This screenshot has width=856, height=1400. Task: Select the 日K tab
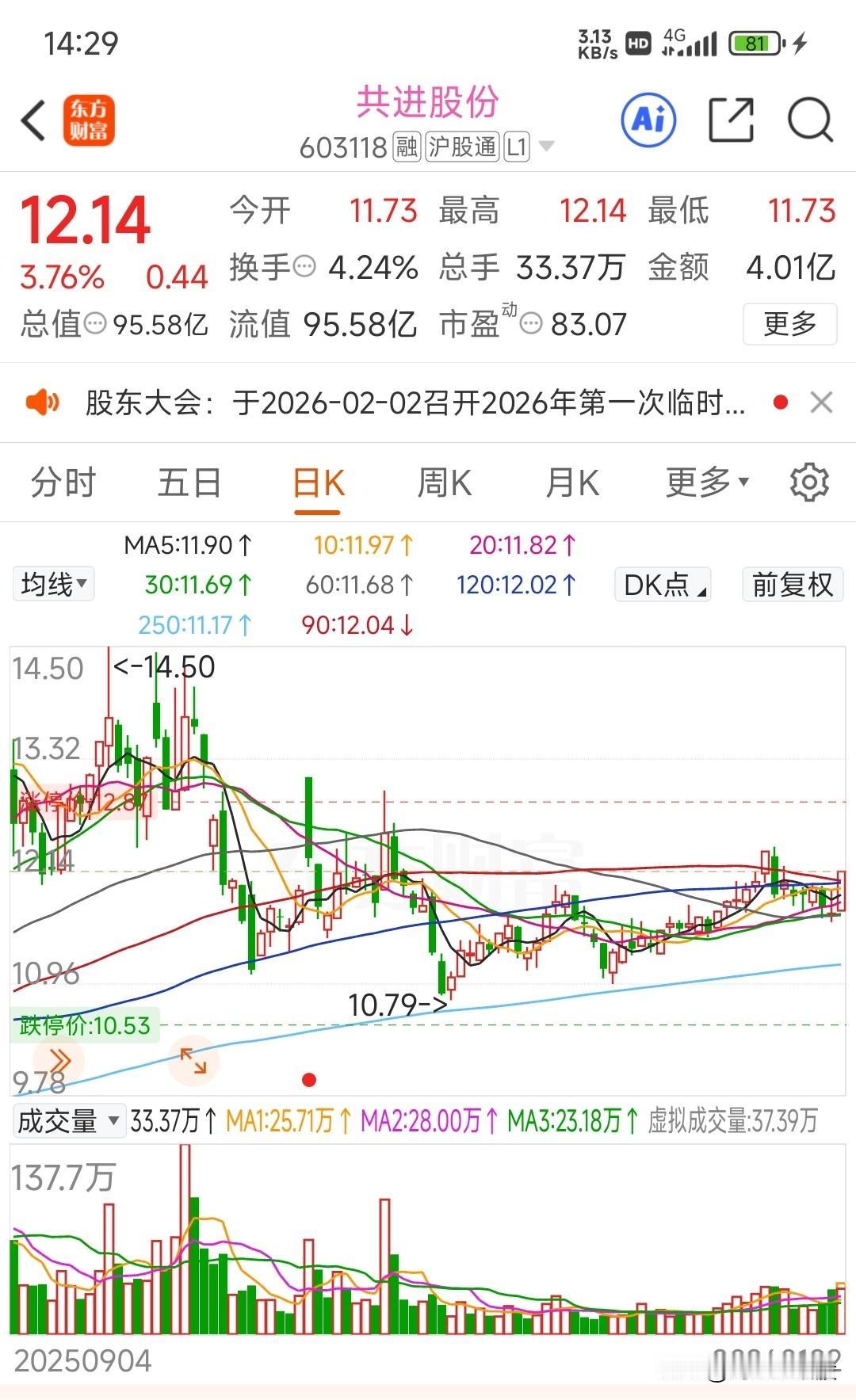tap(318, 483)
